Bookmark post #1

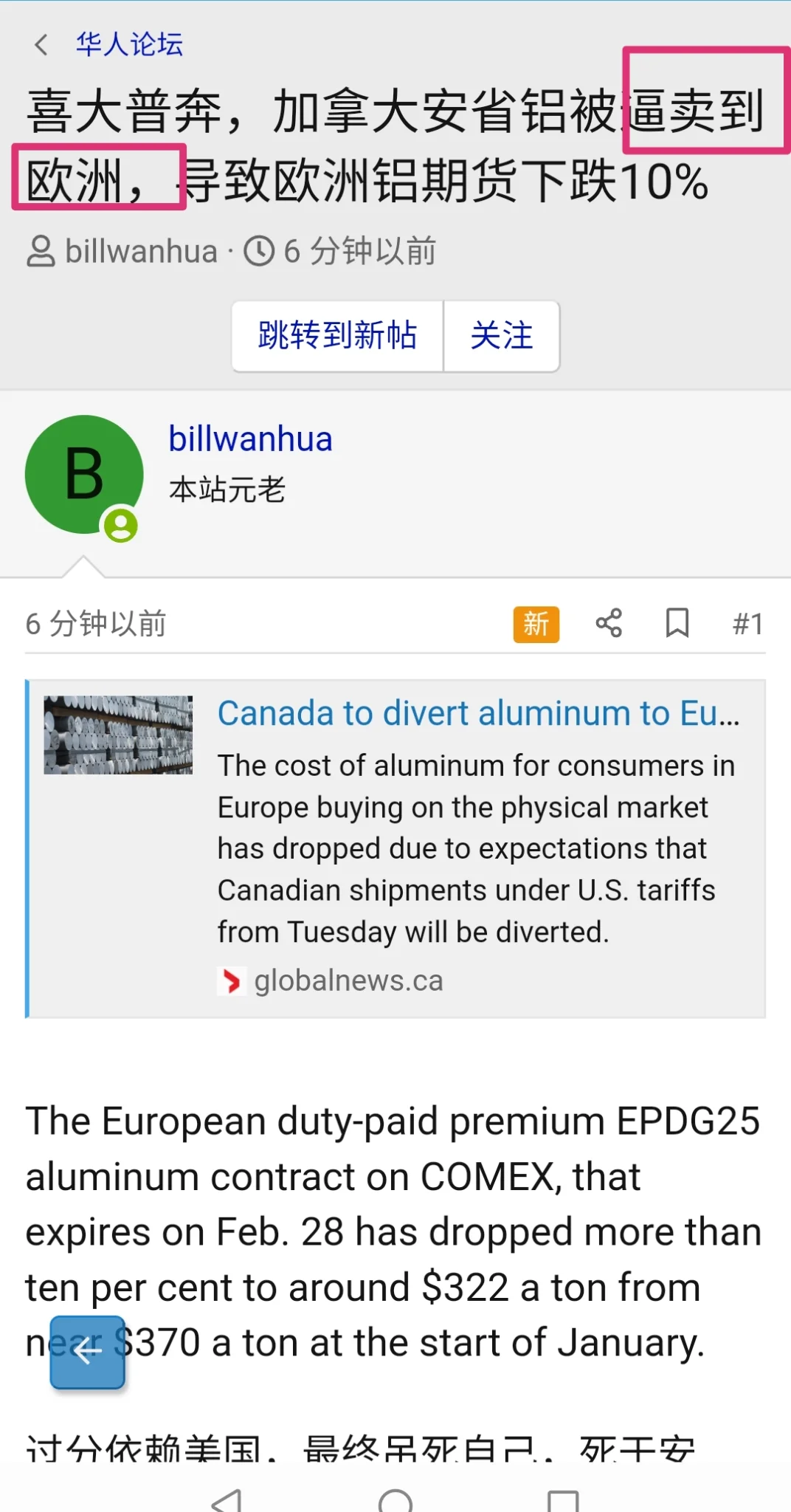click(677, 623)
